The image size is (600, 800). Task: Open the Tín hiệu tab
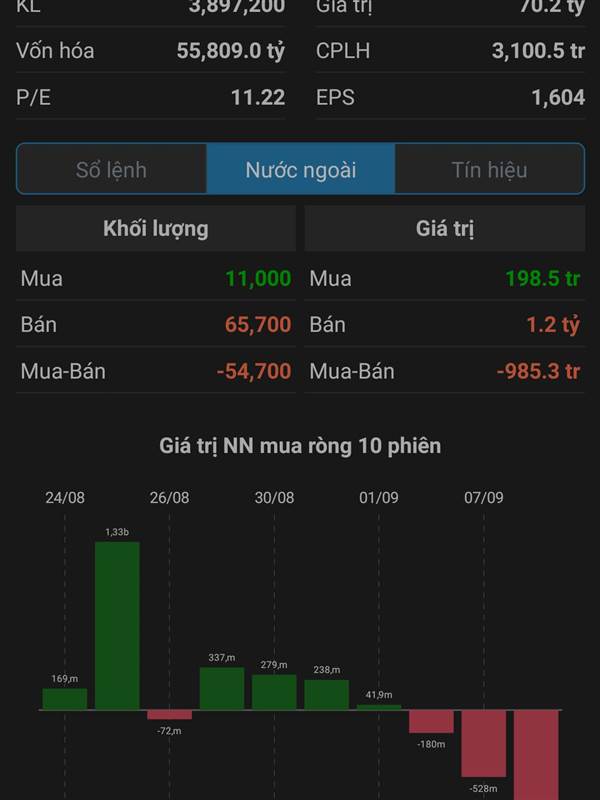(489, 169)
